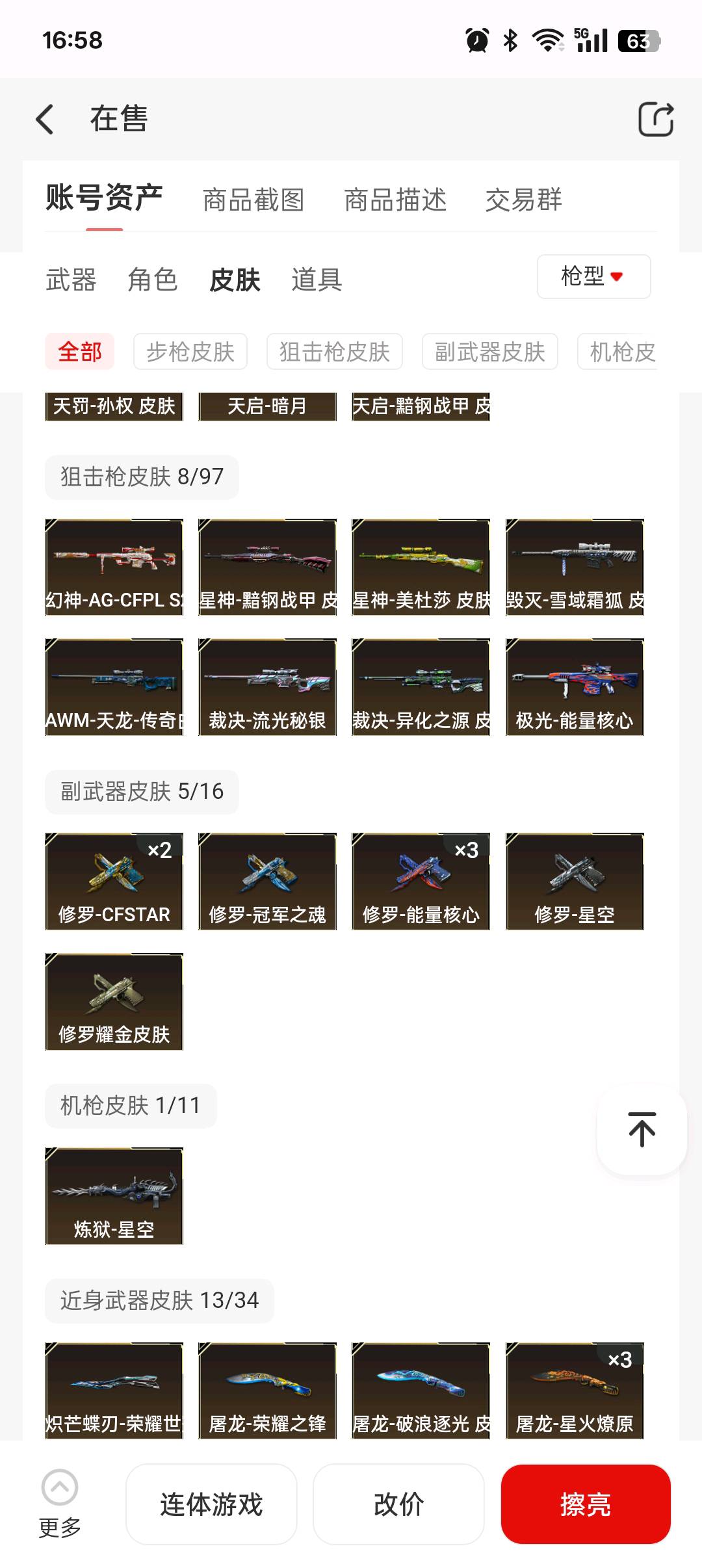
Task: Open the 修罗-冠军之魂 skin tile
Action: pos(267,882)
